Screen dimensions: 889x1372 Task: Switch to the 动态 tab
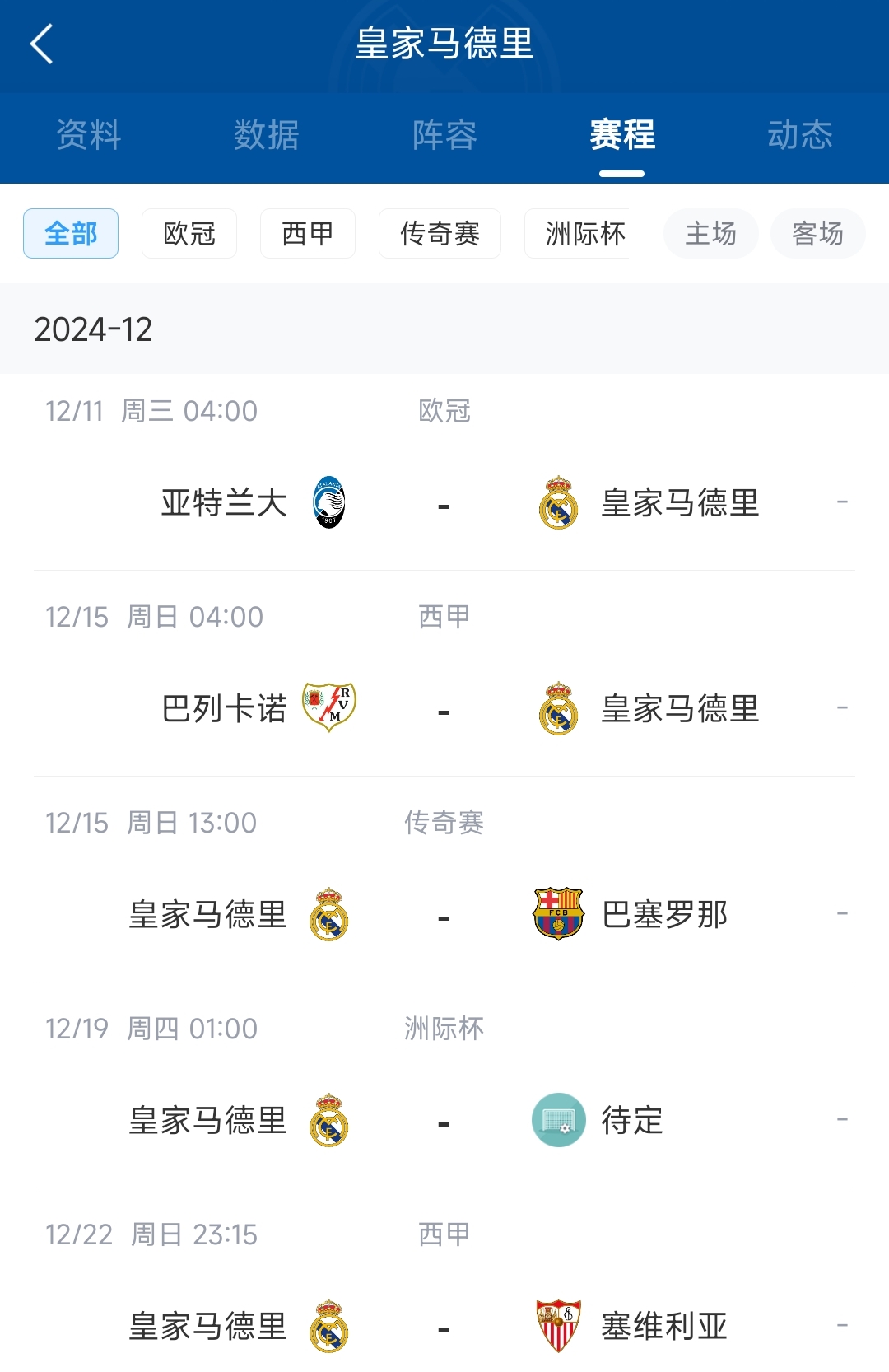coord(799,135)
